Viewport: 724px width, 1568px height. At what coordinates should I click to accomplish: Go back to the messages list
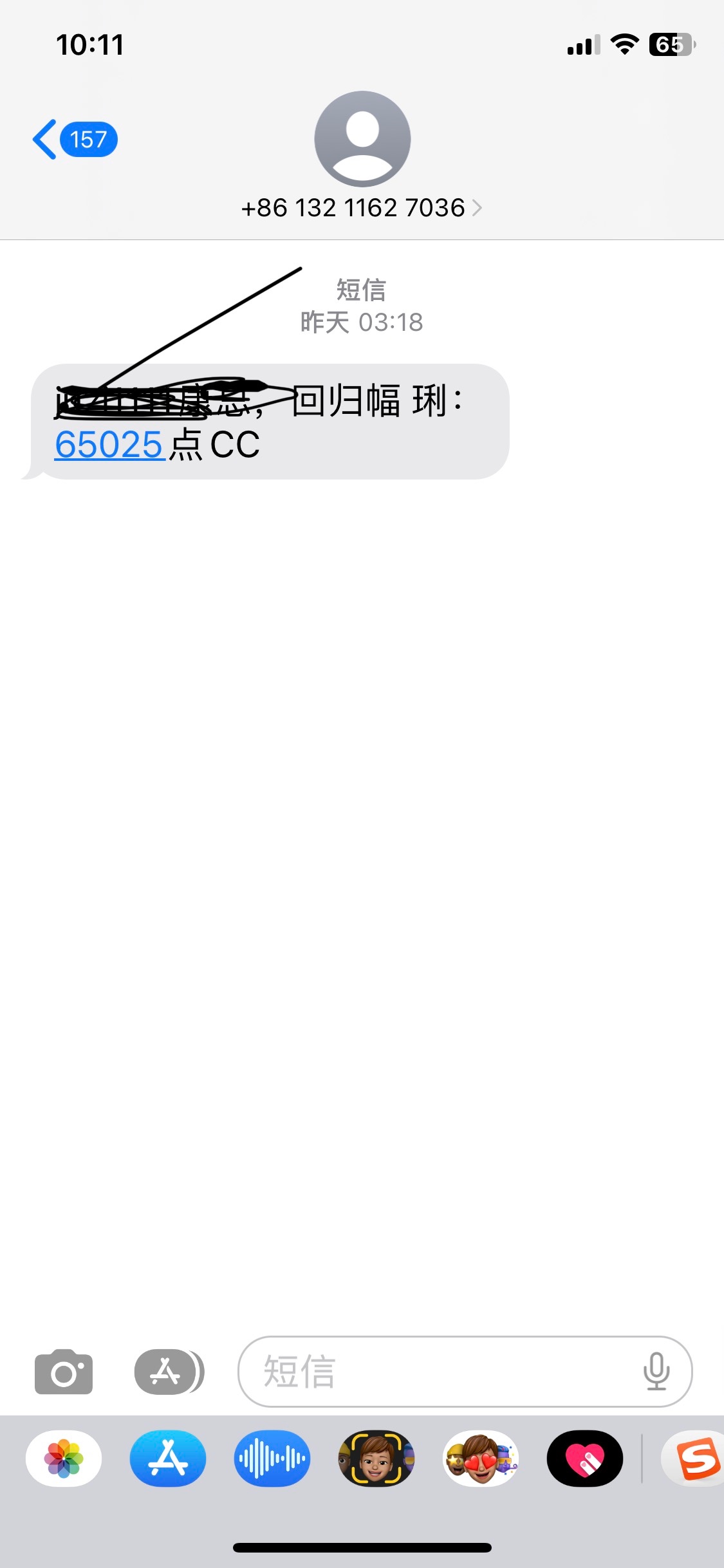point(74,139)
